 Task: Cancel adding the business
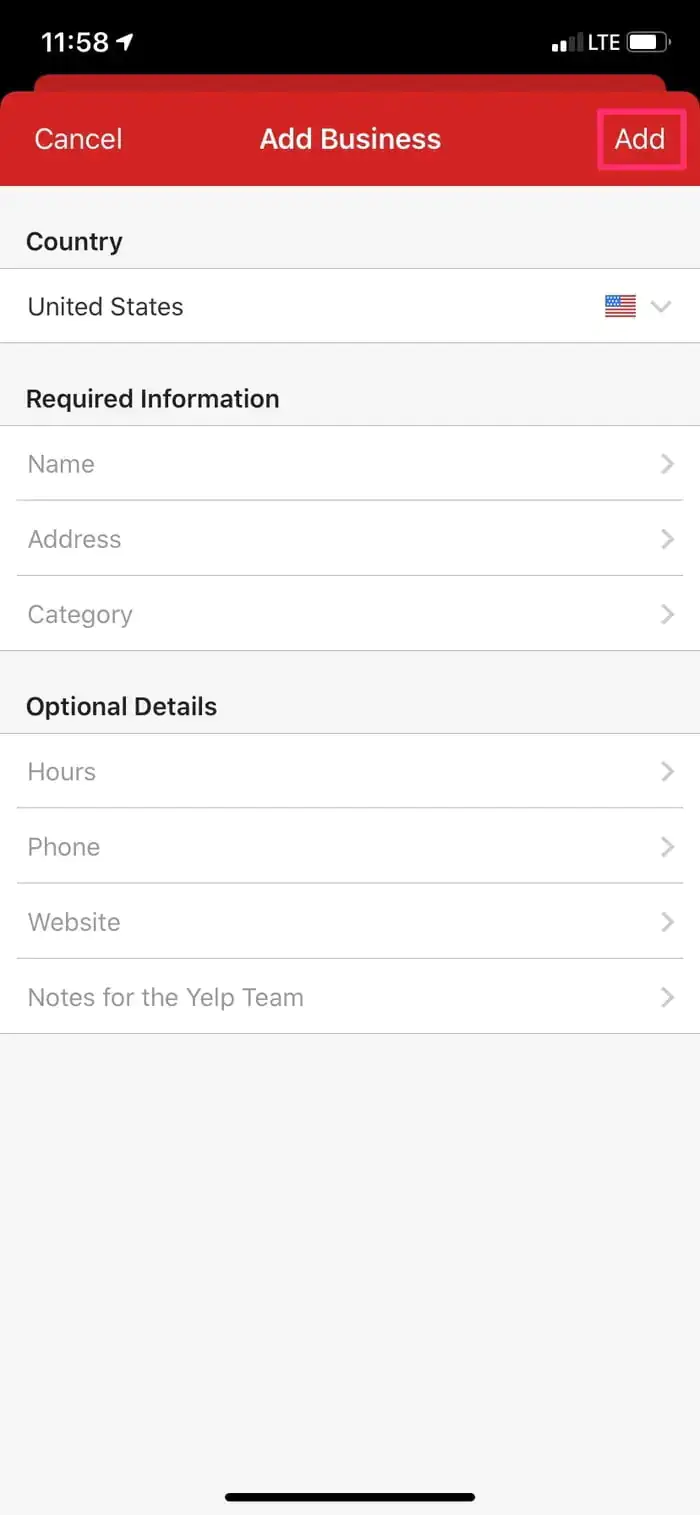tap(78, 139)
